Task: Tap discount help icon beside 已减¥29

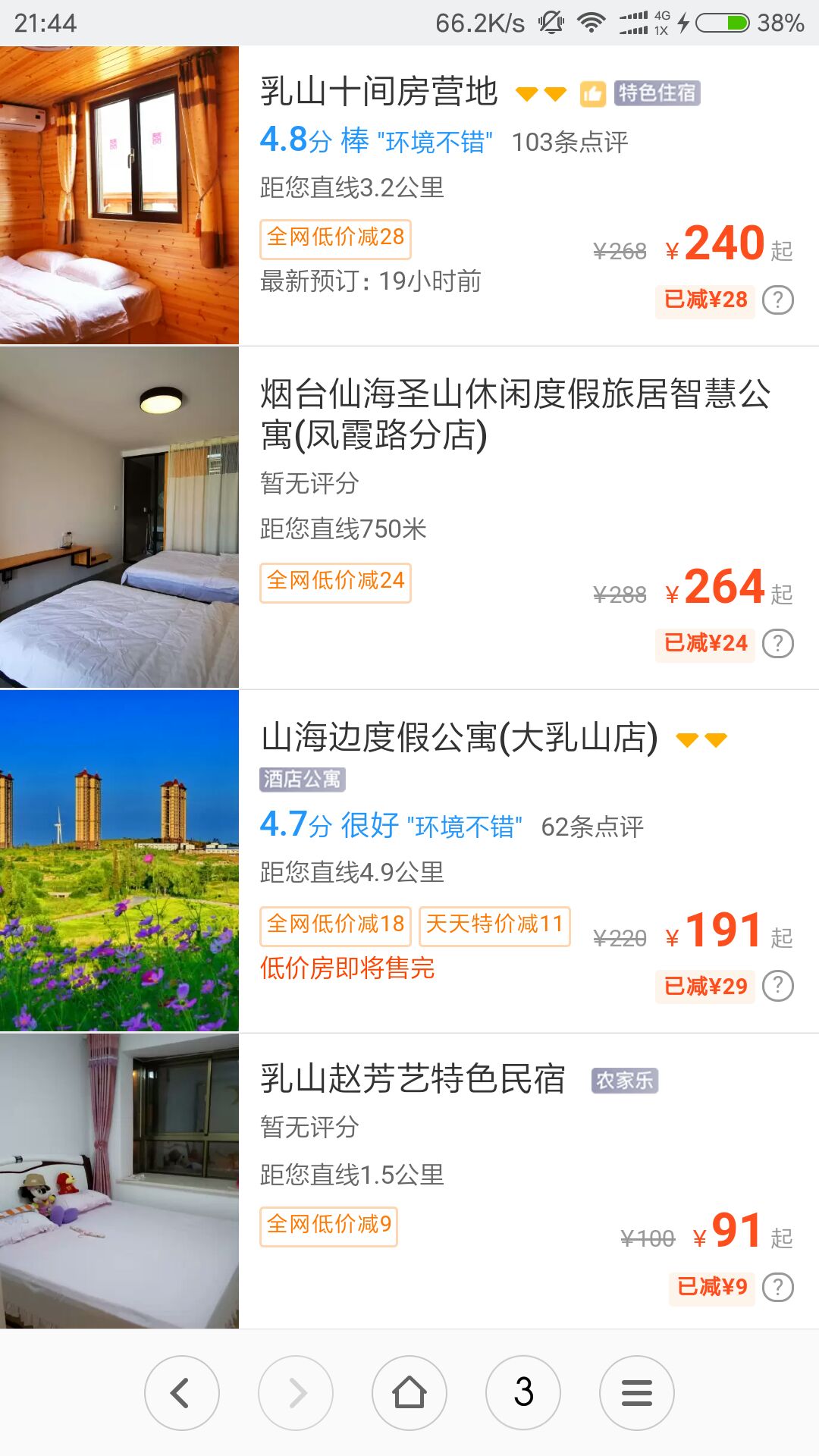Action: tap(777, 987)
